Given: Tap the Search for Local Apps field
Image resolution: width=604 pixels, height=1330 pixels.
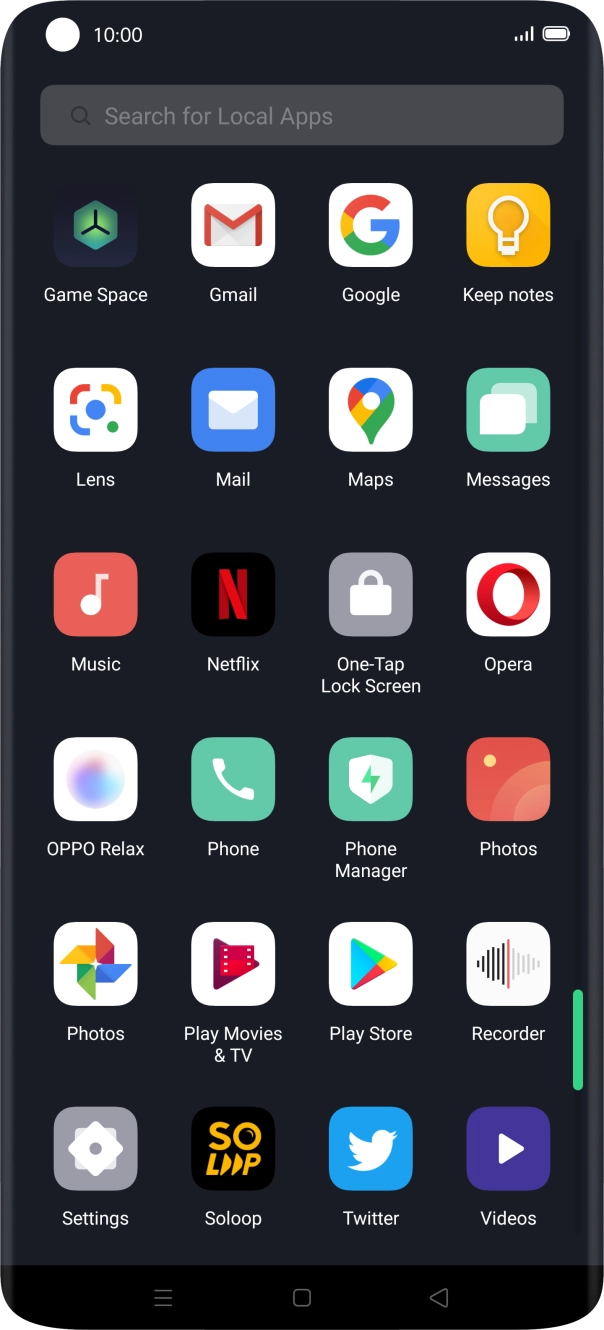Looking at the screenshot, I should (302, 116).
